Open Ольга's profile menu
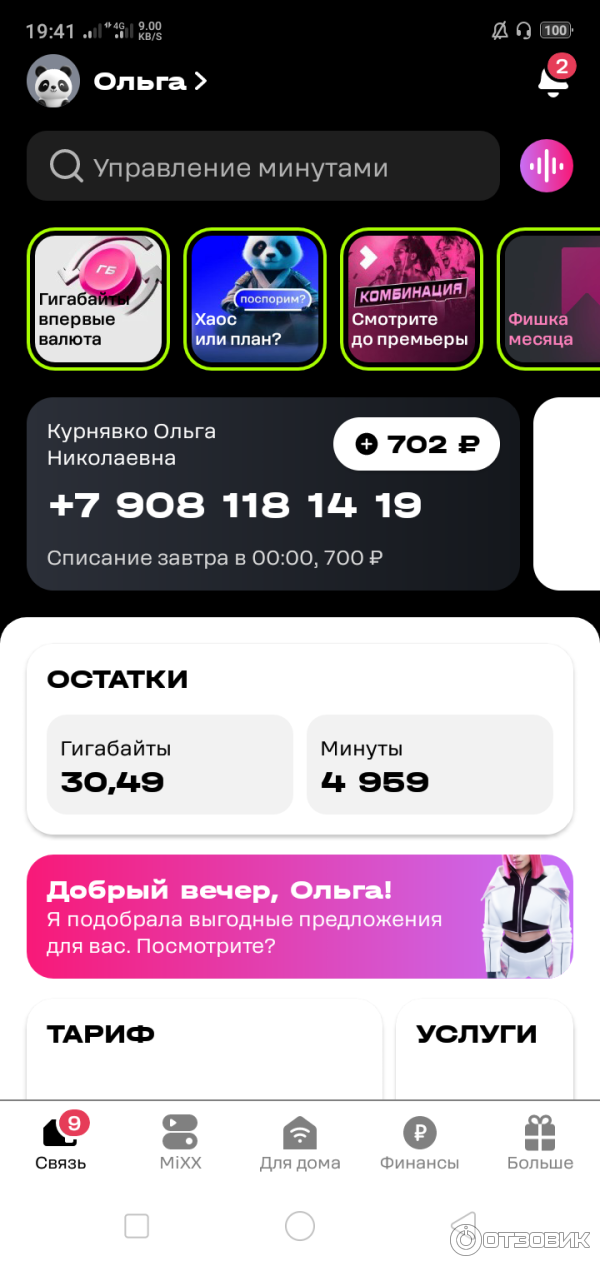The height and width of the screenshot is (1266, 600). 150,82
